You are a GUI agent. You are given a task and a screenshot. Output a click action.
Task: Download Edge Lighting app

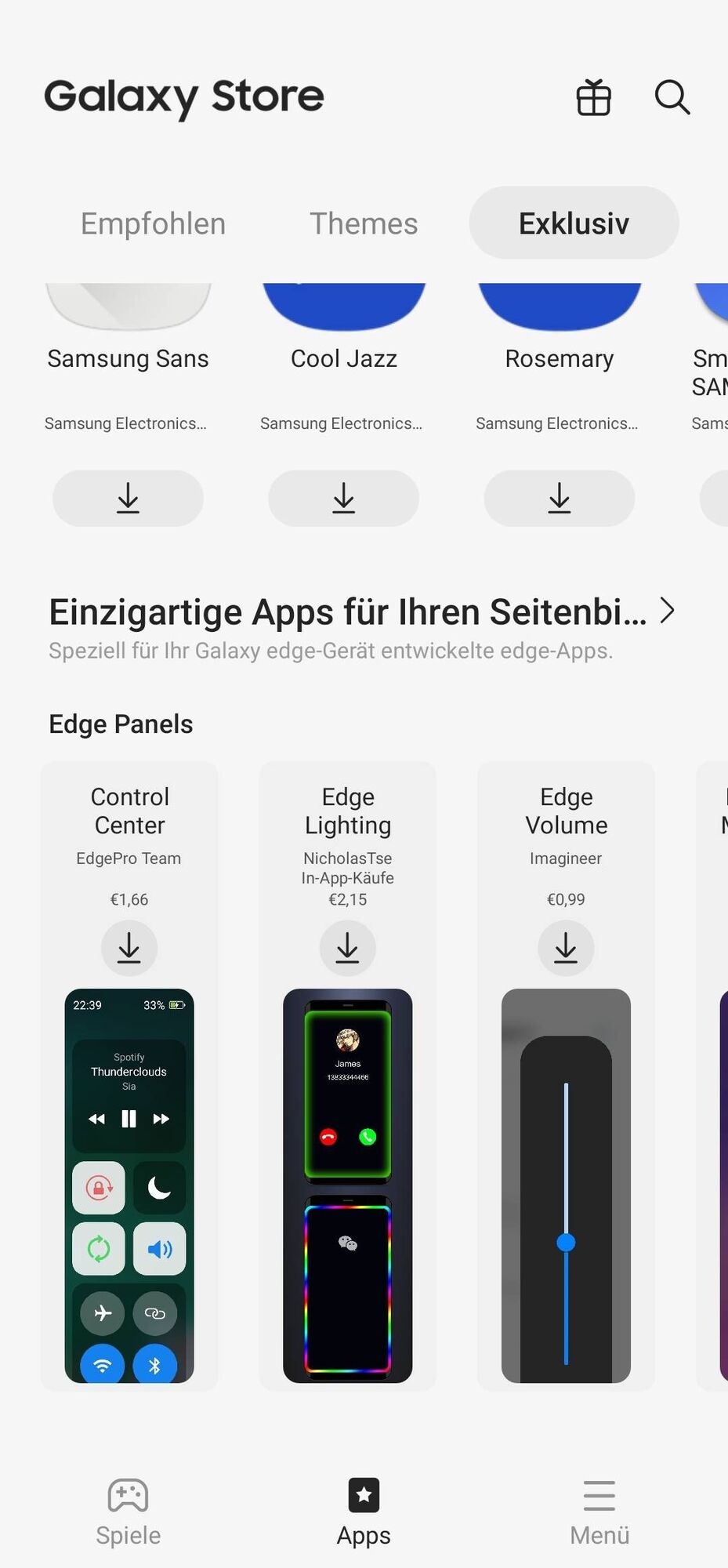[347, 948]
